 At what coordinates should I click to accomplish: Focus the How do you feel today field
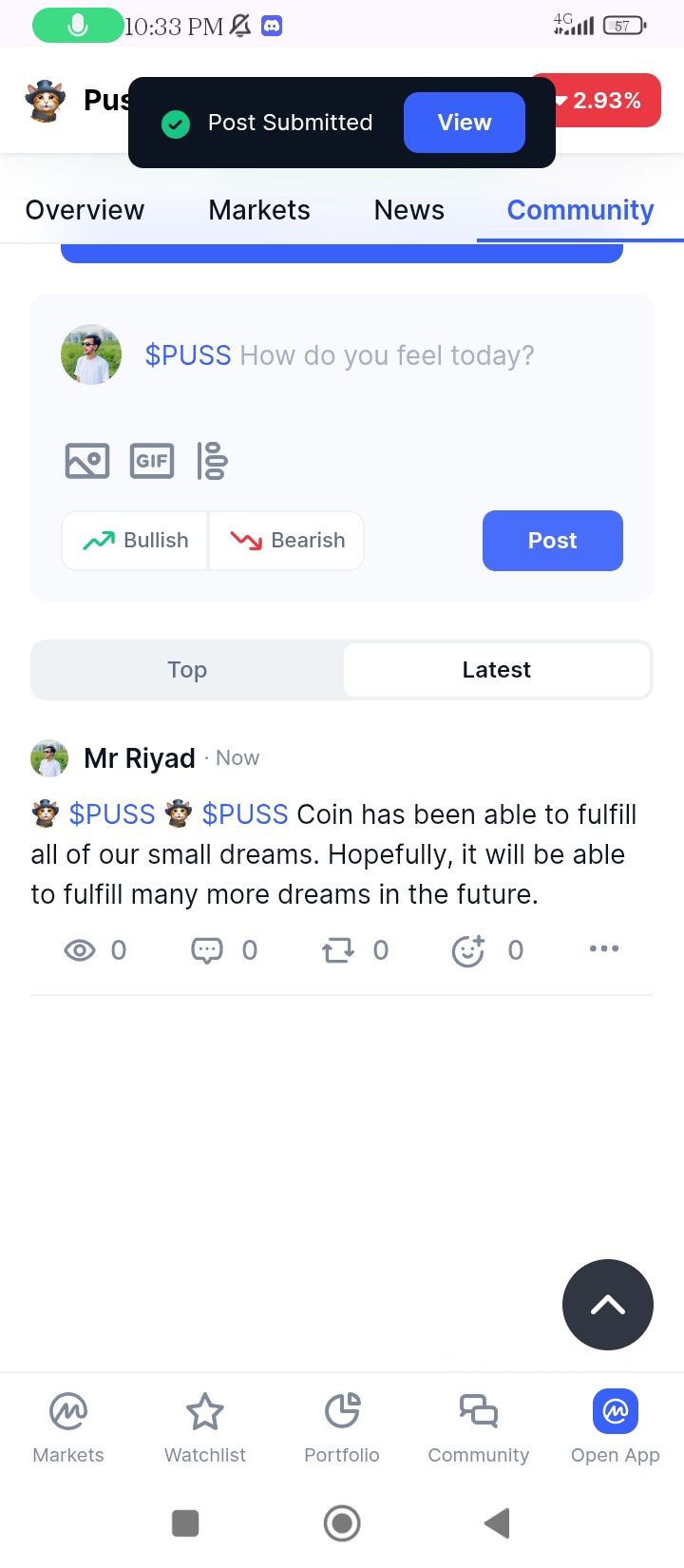click(386, 355)
